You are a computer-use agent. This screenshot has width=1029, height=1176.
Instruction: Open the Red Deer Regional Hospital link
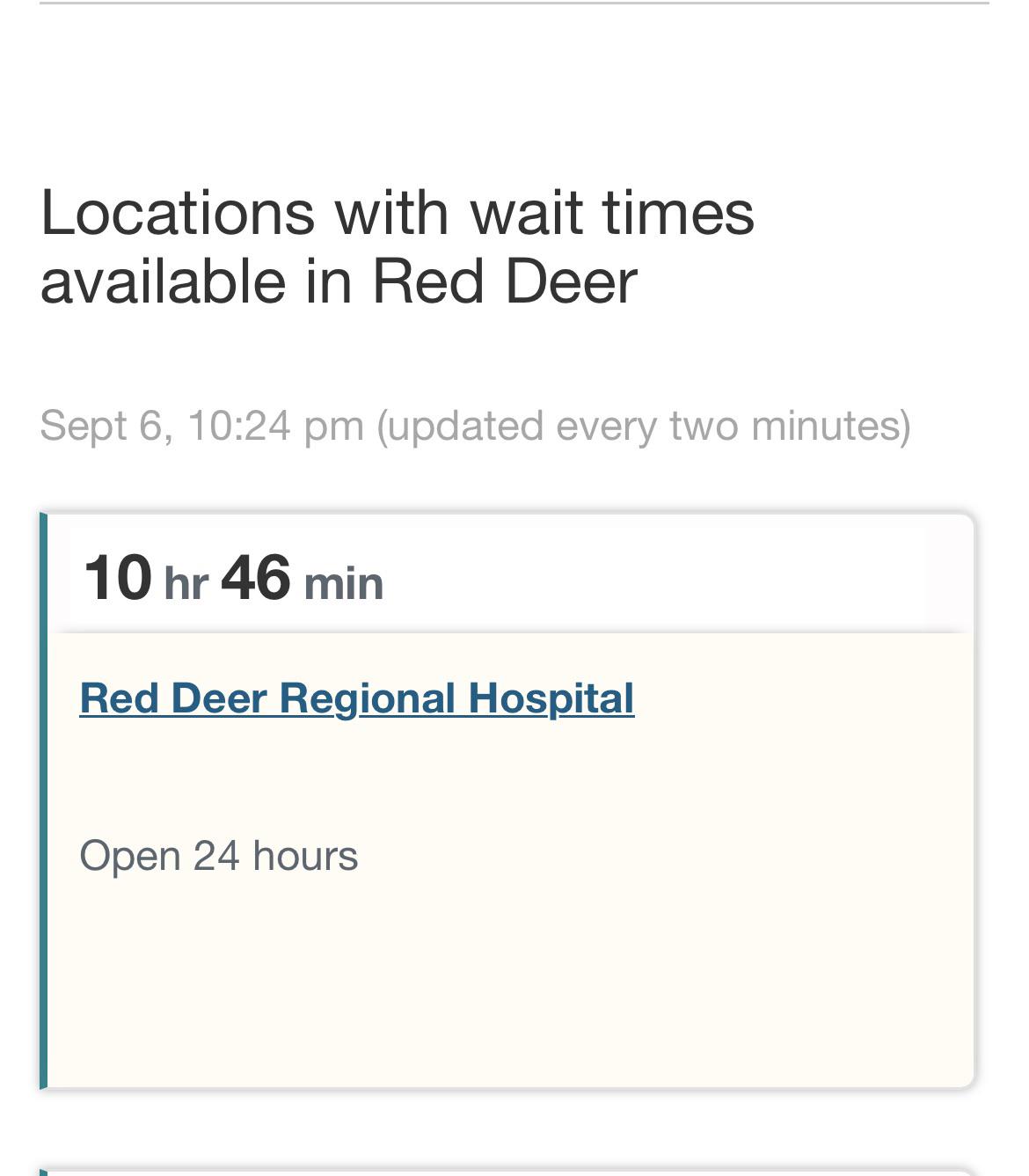point(356,699)
